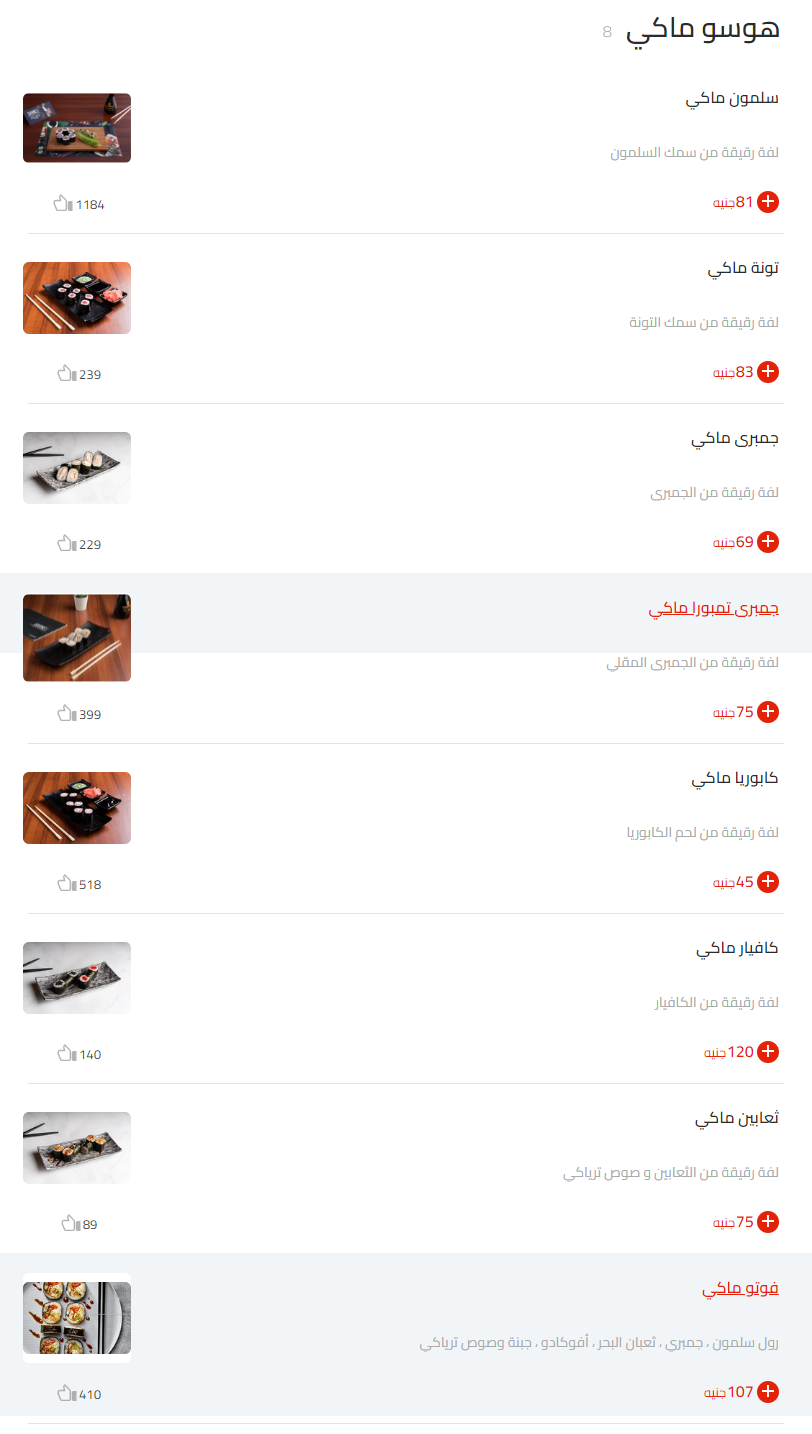This screenshot has width=812, height=1434.
Task: Click the plus icon next to ثعابين ماكي
Action: (768, 1222)
